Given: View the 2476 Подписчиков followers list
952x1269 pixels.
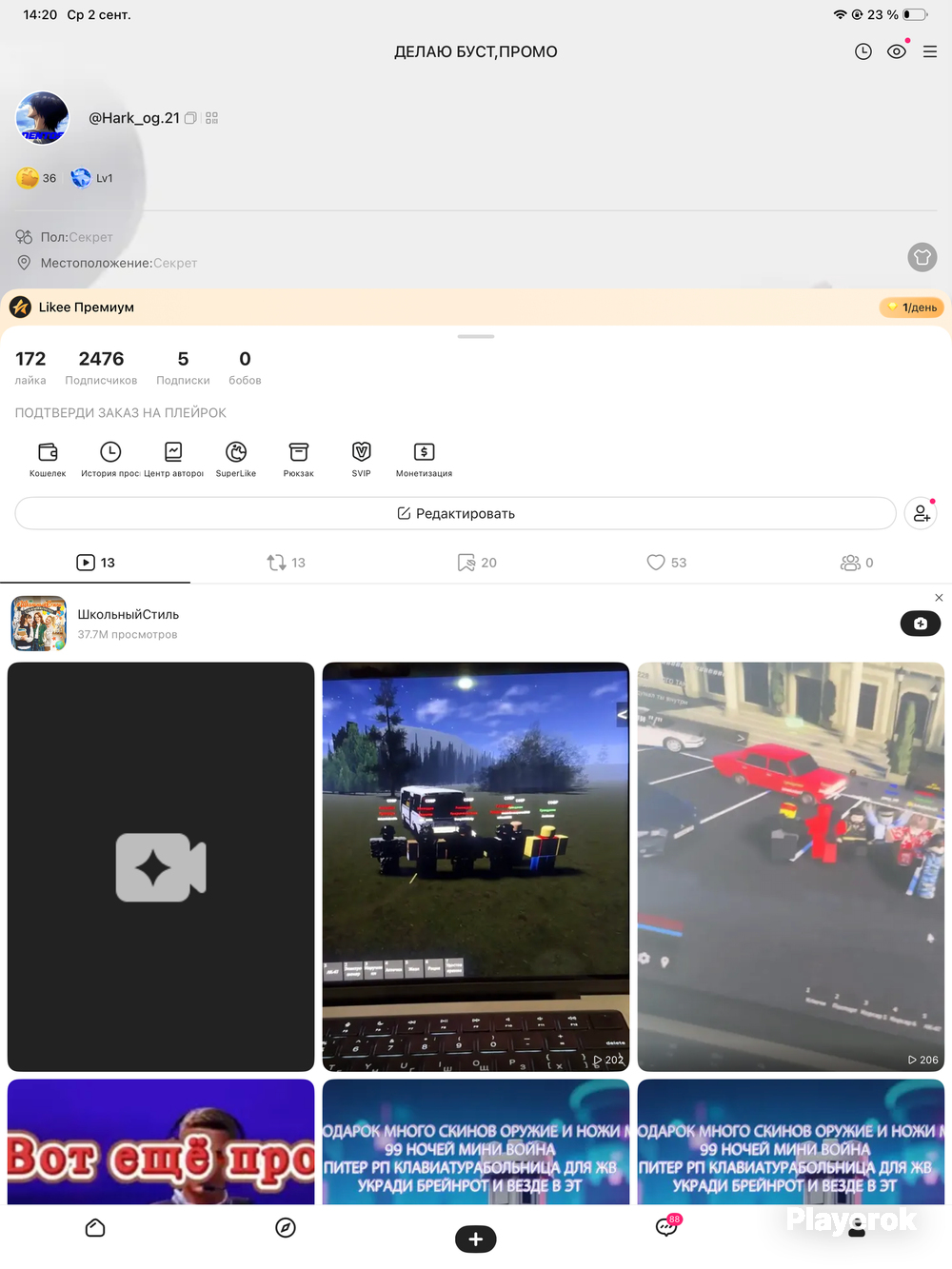Looking at the screenshot, I should coord(101,367).
